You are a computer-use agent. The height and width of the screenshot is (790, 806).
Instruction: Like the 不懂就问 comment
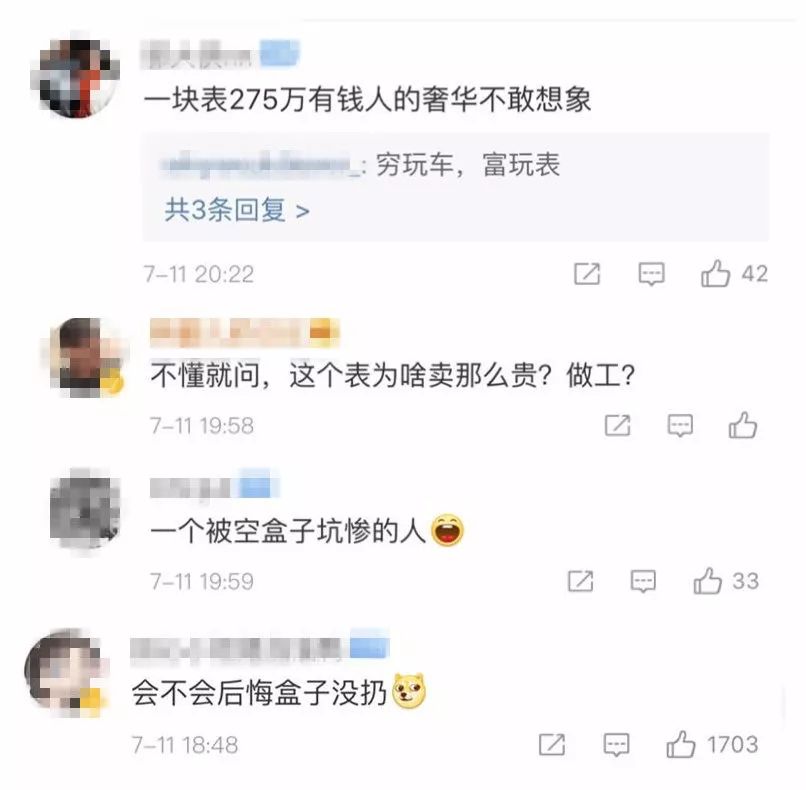[743, 425]
